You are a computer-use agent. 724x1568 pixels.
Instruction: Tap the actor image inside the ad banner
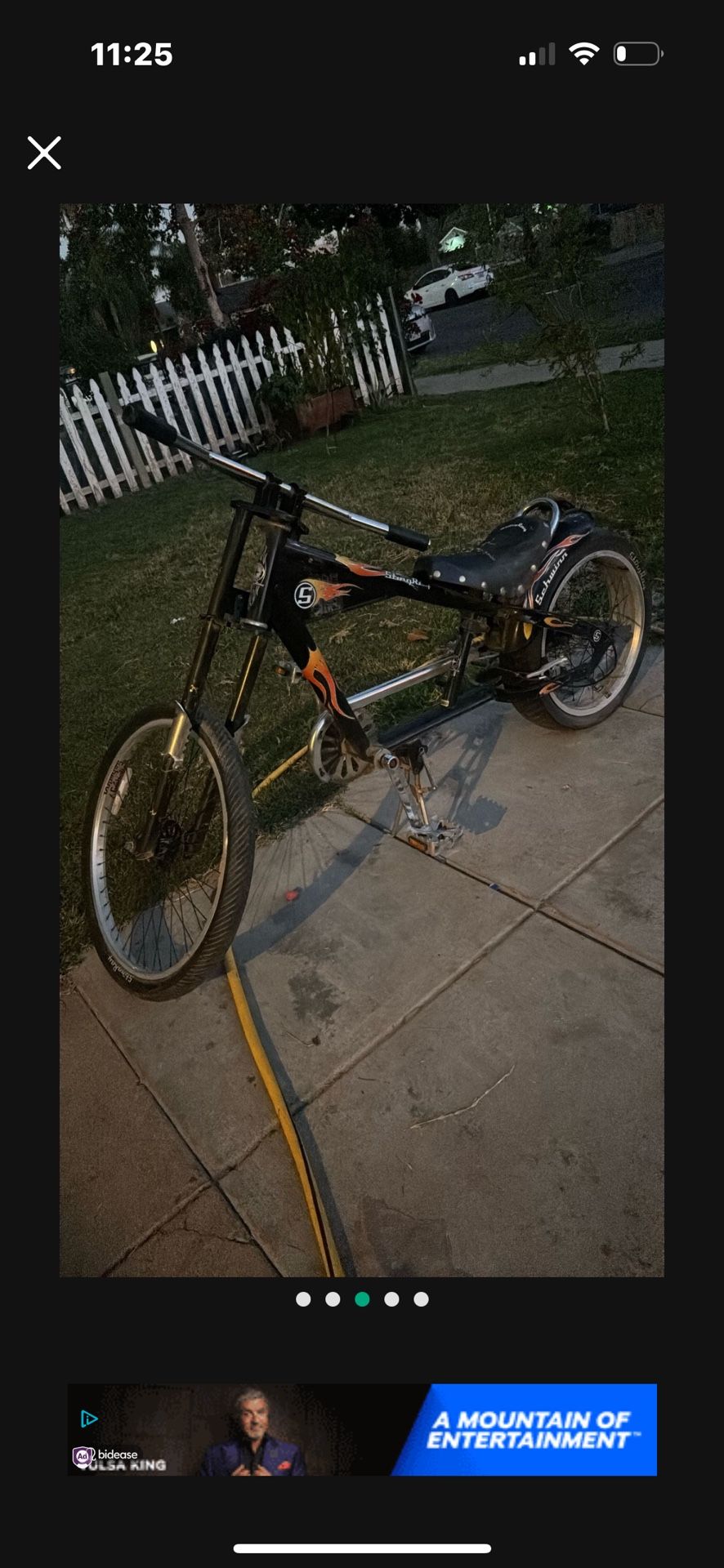(253, 1429)
